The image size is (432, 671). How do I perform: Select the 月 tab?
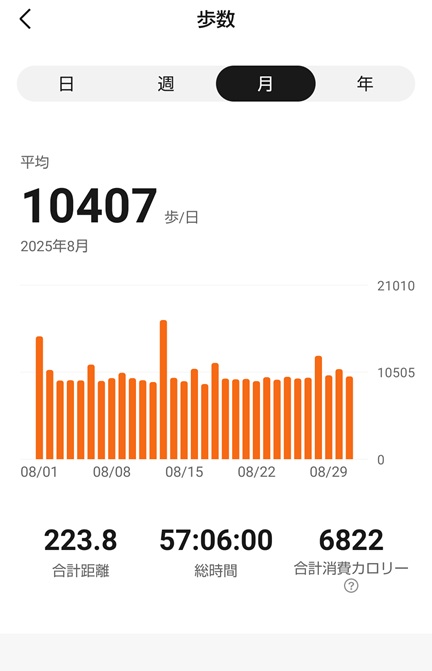click(266, 83)
